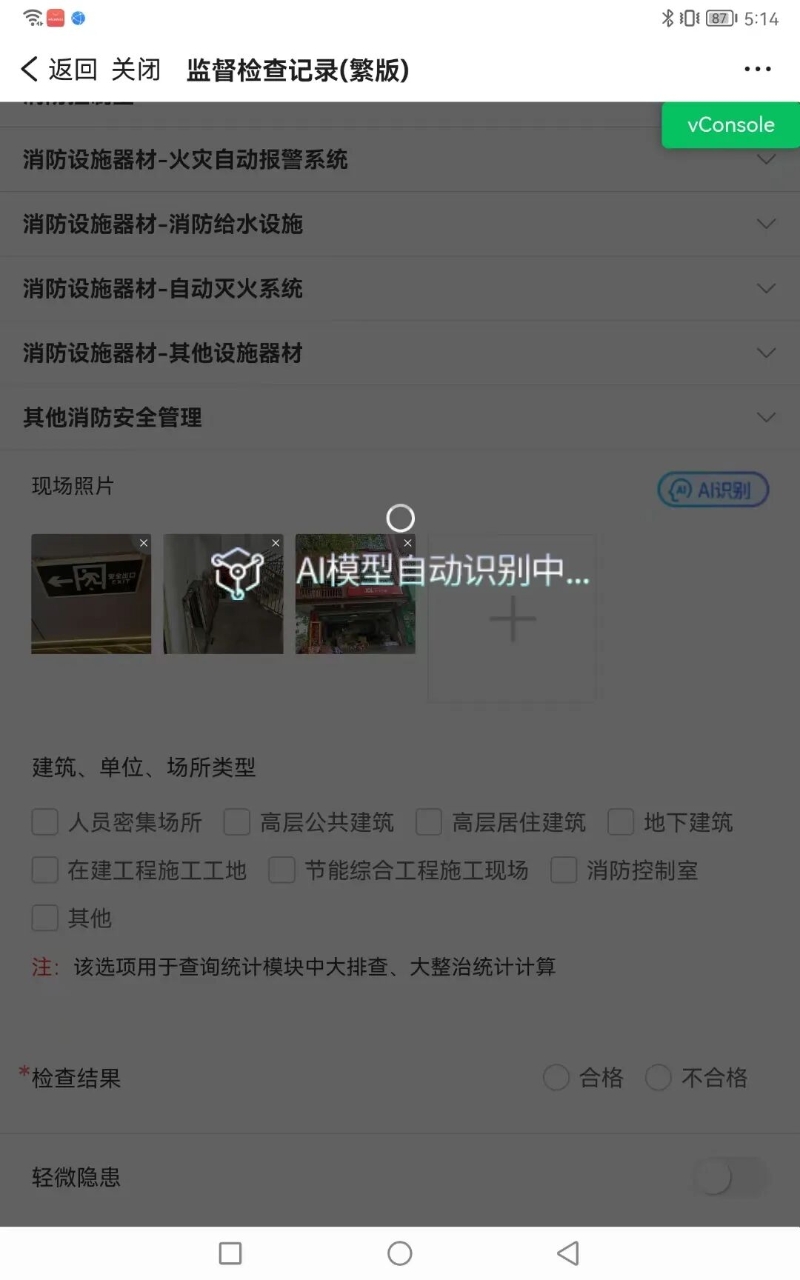Image resolution: width=800 pixels, height=1280 pixels.
Task: Tap 关闭 to close the page
Action: [135, 69]
